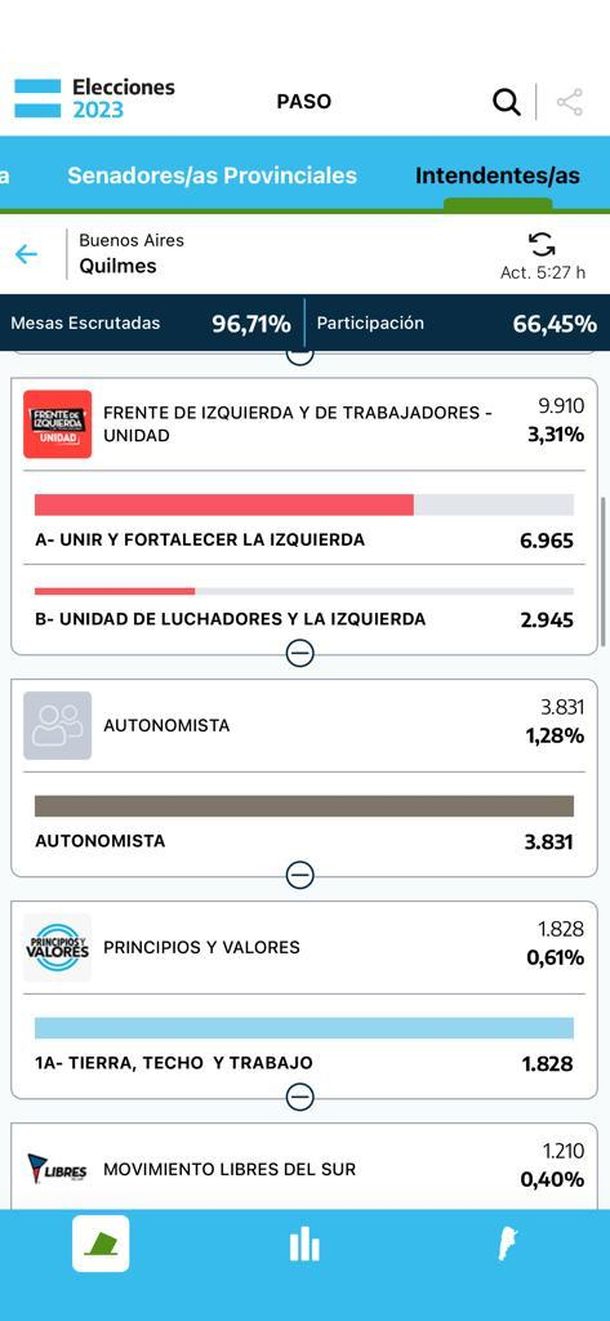Viewport: 610px width, 1321px height.
Task: Open the ballot box results section
Action: click(x=101, y=1244)
